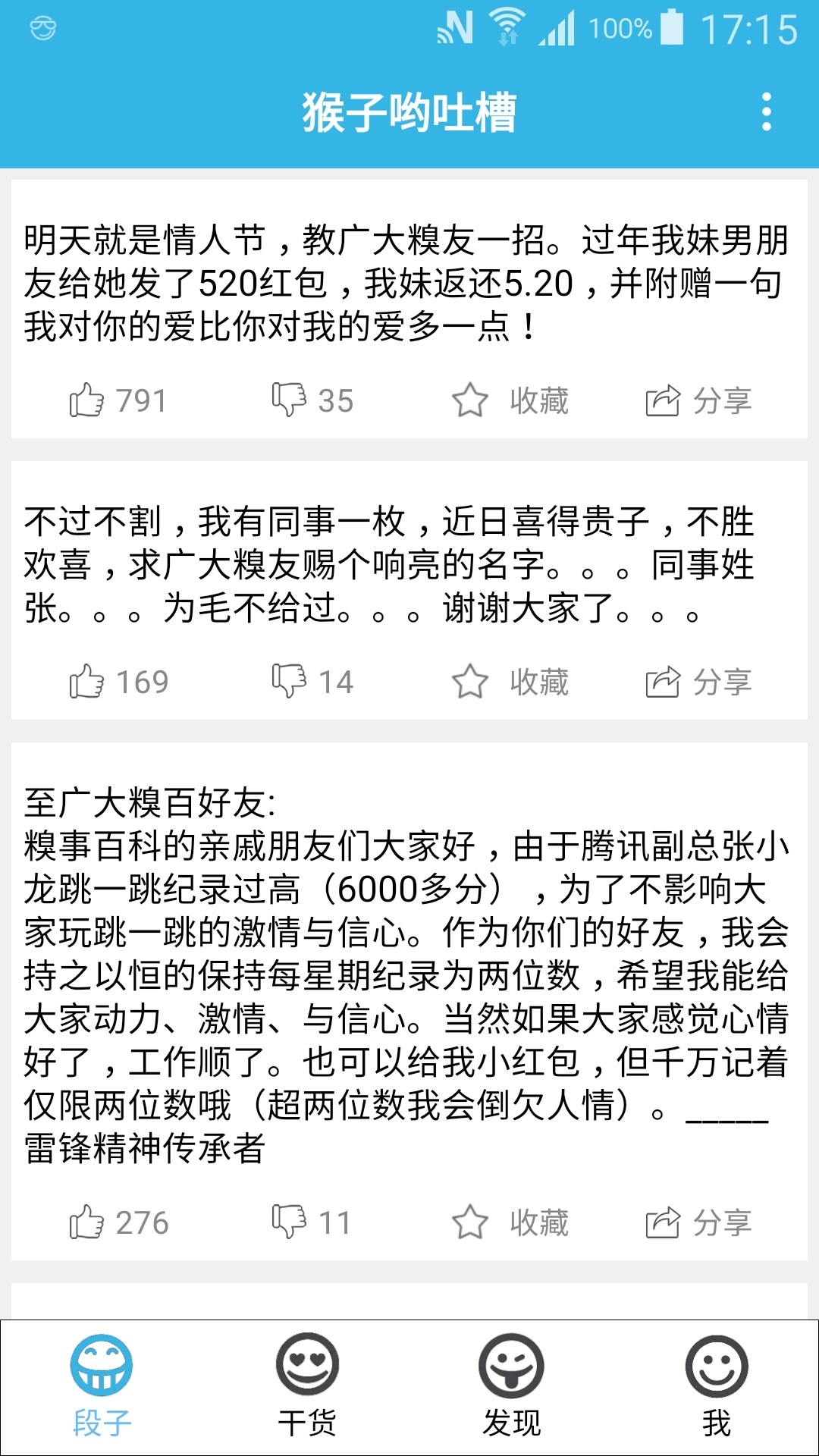Upvote the 同事喜得贵子 post
This screenshot has width=819, height=1456.
[118, 682]
